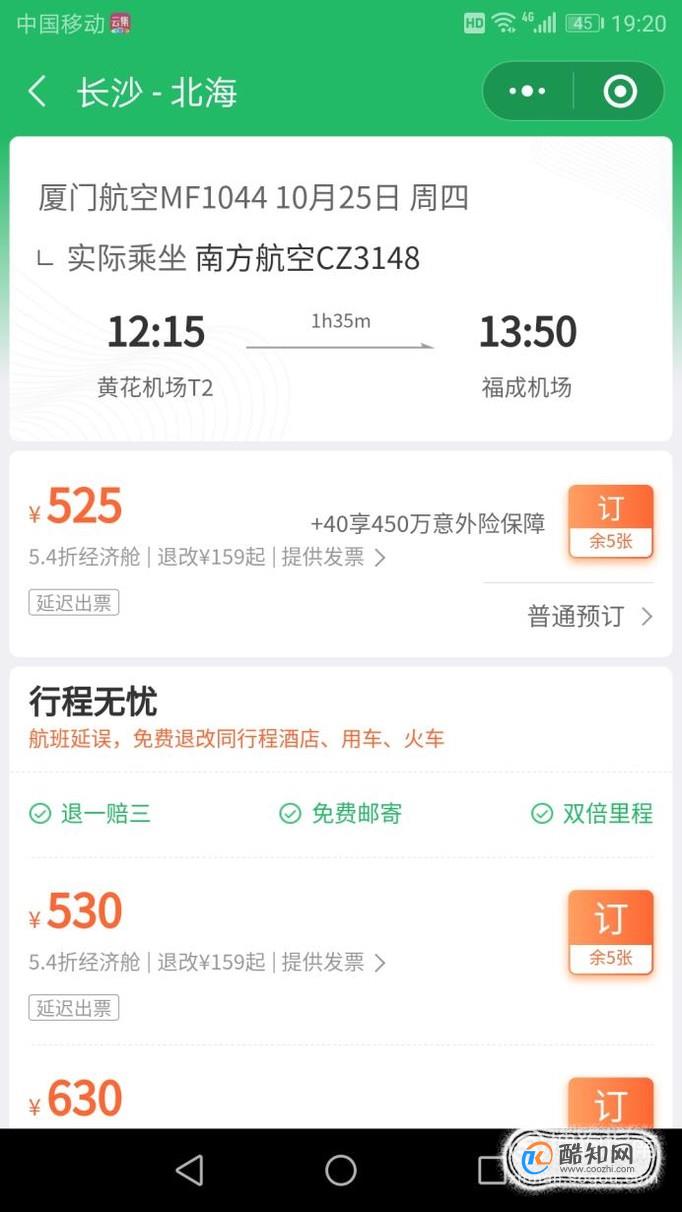Book the ¥530 ticket with 订 button

tap(611, 931)
